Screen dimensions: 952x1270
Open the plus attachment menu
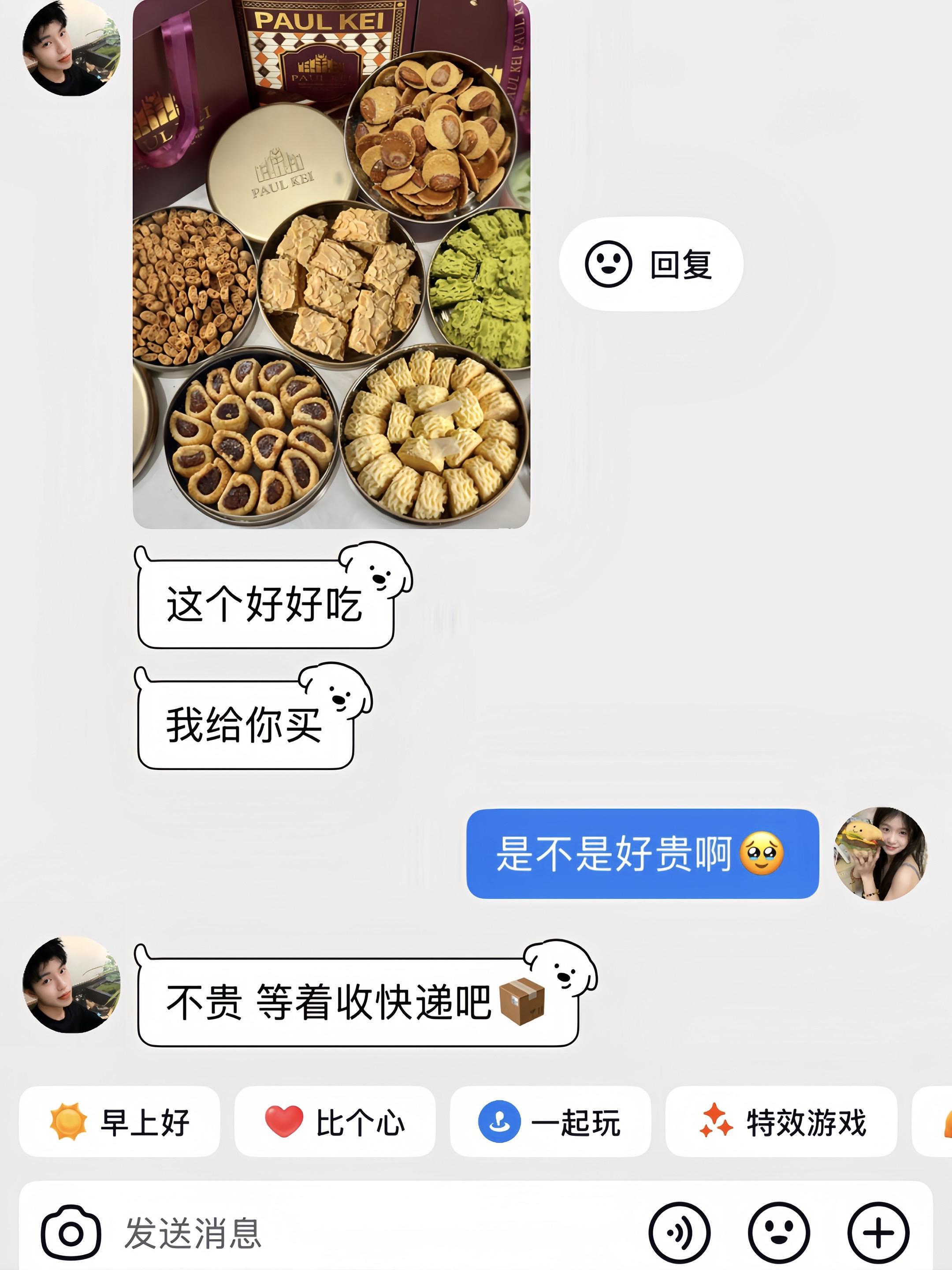coord(878,1232)
